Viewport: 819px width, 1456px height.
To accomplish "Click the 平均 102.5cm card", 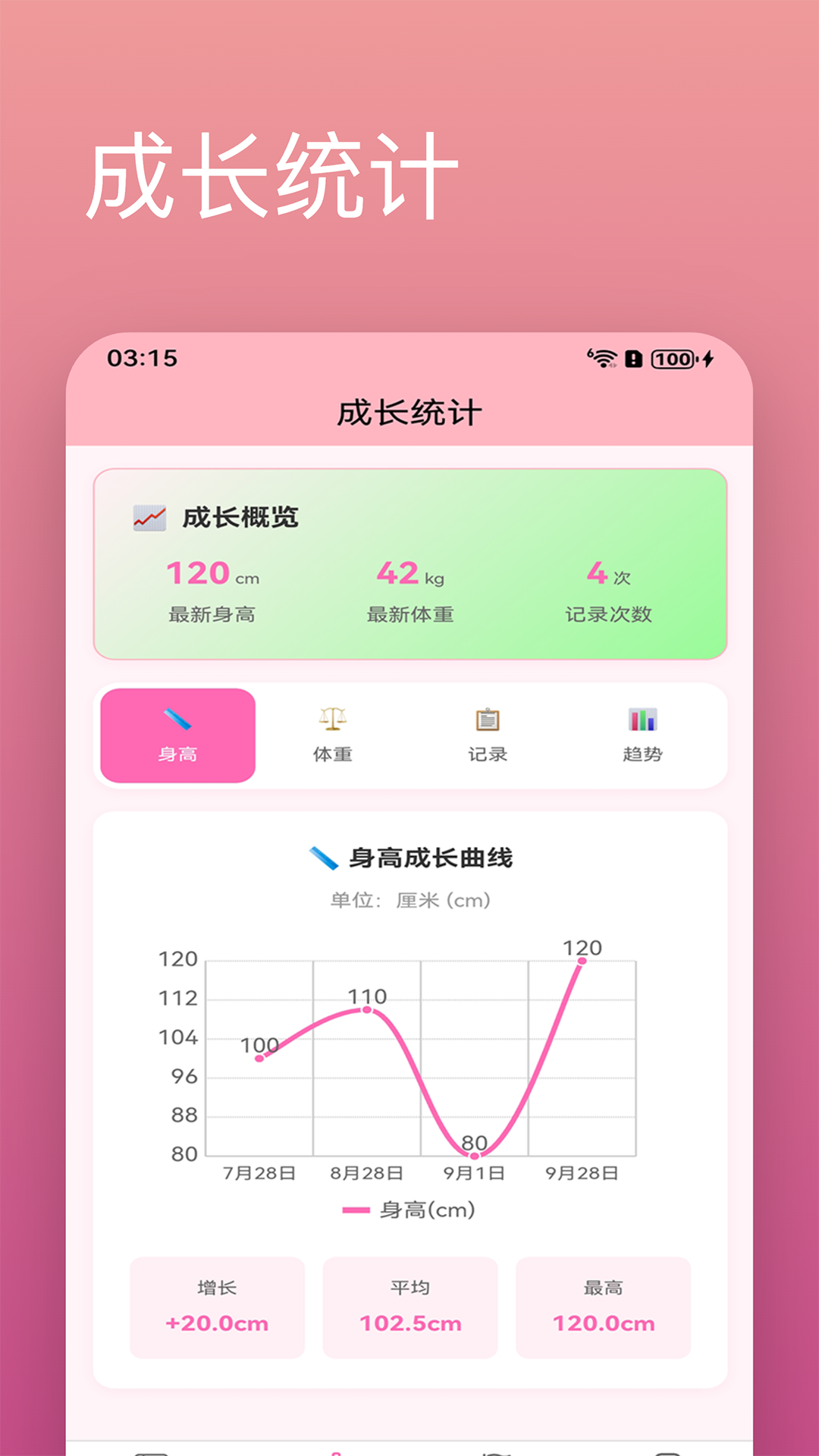I will [410, 1306].
